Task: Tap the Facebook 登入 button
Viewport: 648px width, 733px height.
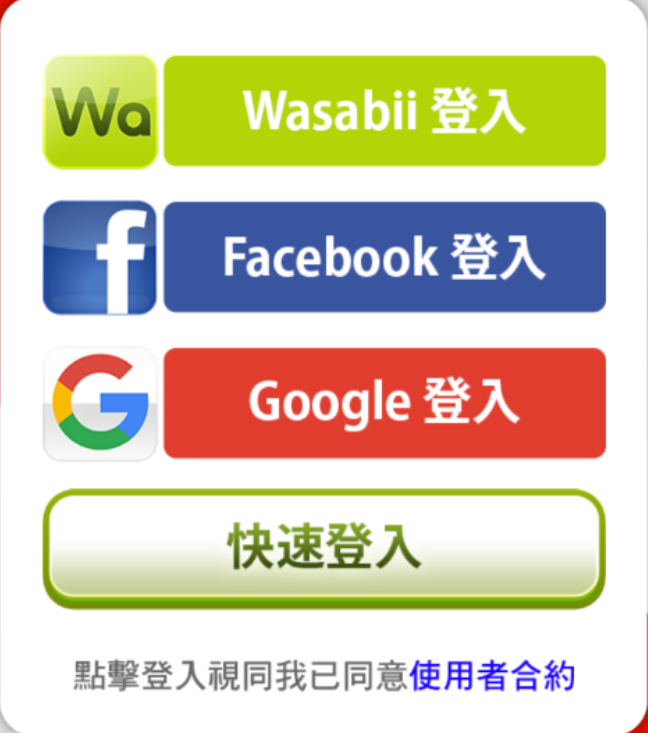Action: (384, 257)
